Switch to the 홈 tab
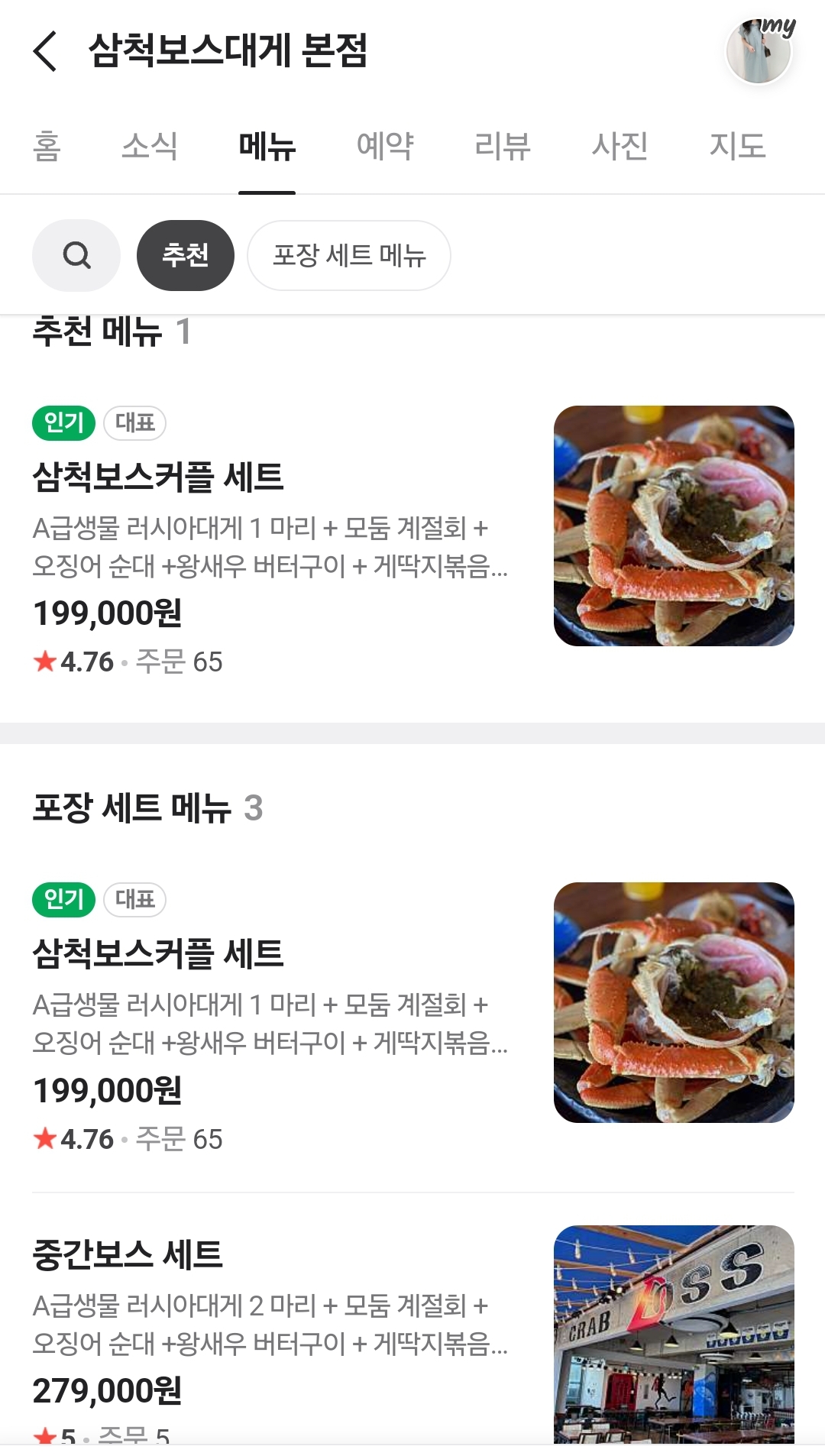This screenshot has height=1456, width=825. [47, 146]
